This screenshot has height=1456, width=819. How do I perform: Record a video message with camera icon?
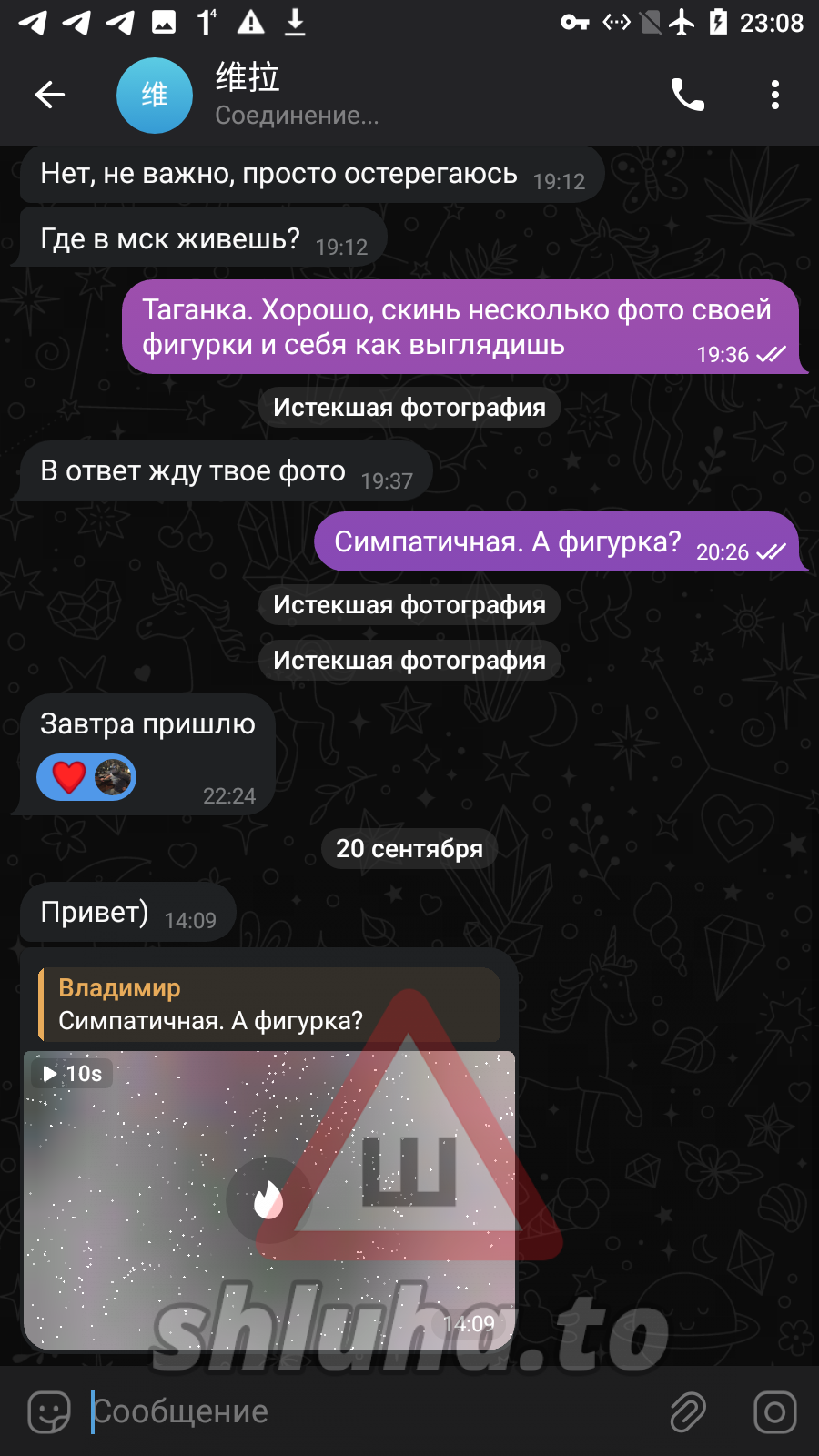774,1411
